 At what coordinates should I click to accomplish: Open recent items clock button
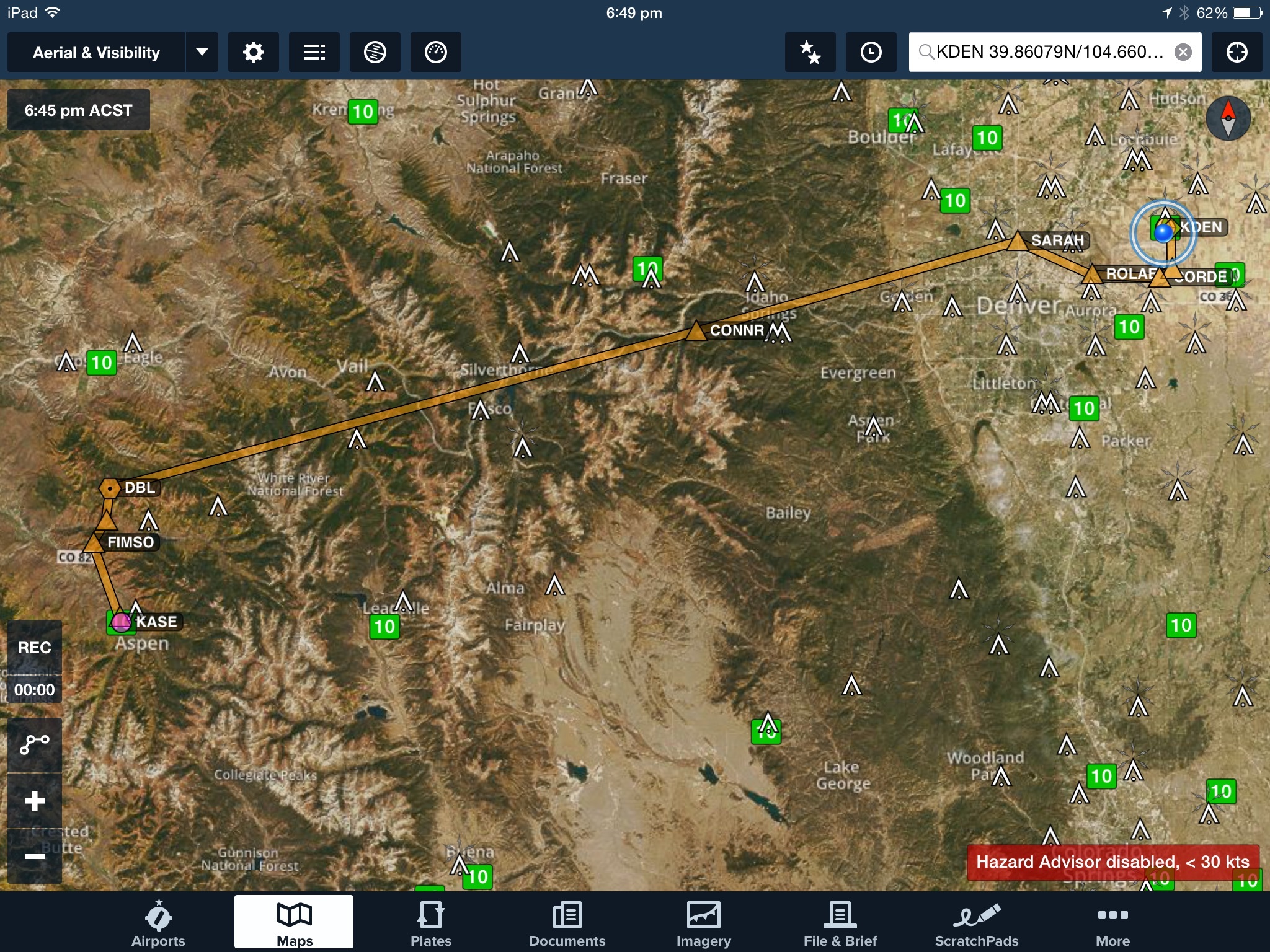871,53
